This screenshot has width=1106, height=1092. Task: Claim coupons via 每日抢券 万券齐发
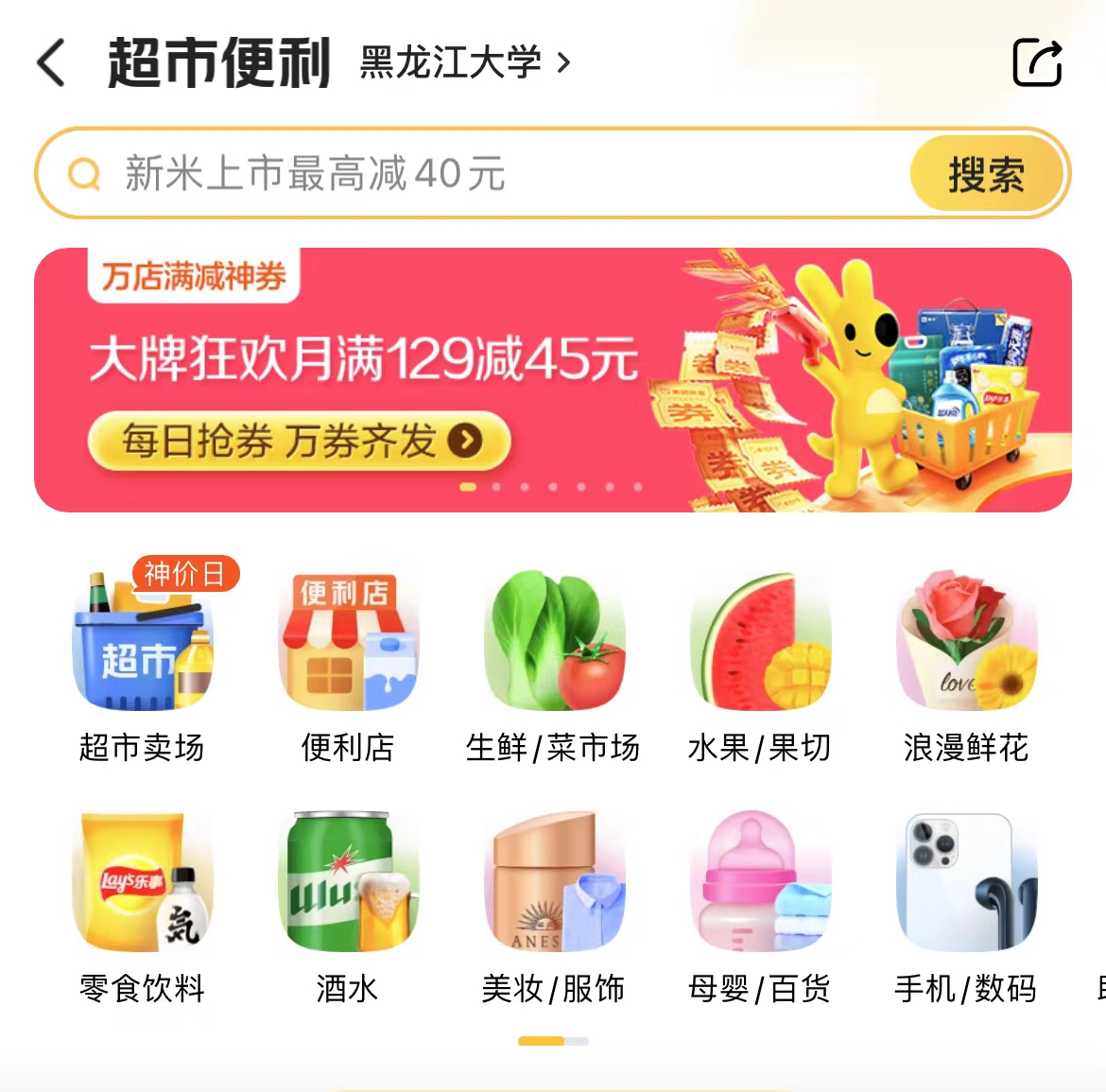(299, 441)
